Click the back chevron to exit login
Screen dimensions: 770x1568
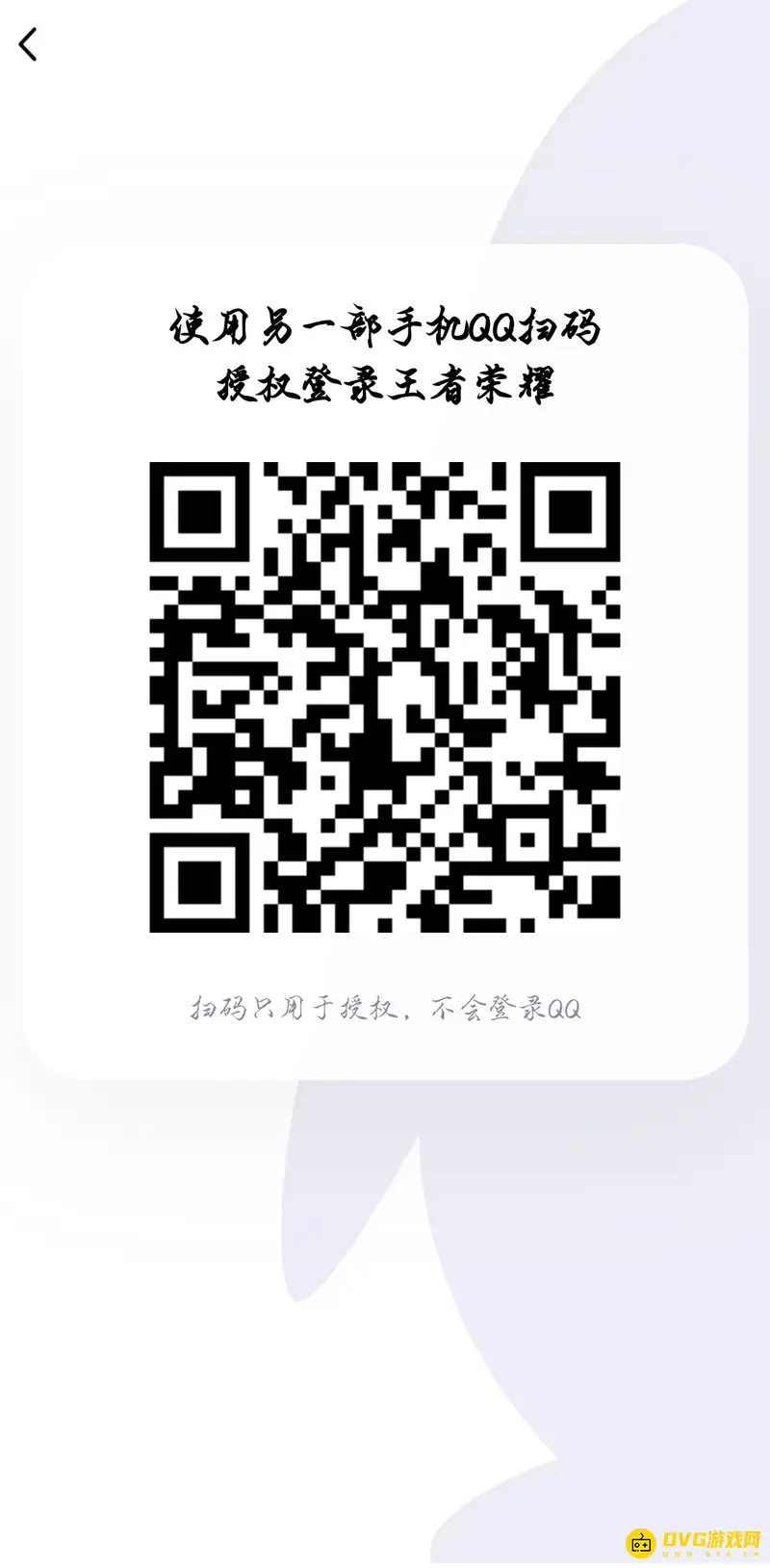point(28,43)
